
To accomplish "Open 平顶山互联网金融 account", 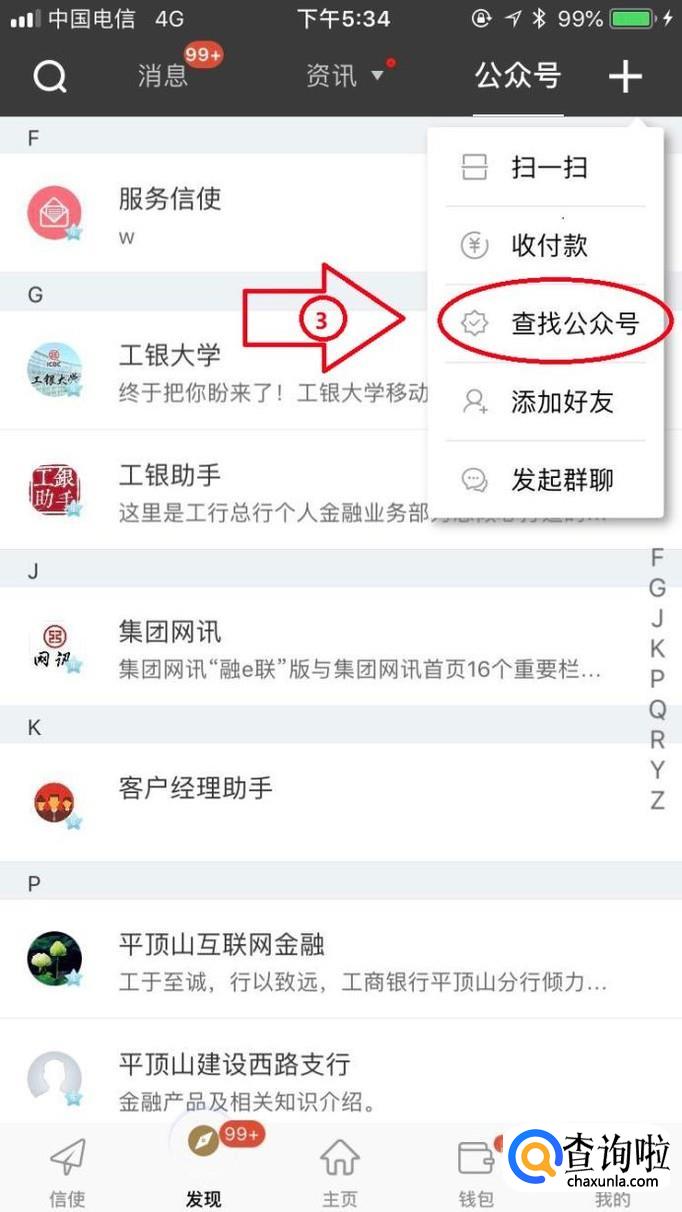I will pos(300,958).
